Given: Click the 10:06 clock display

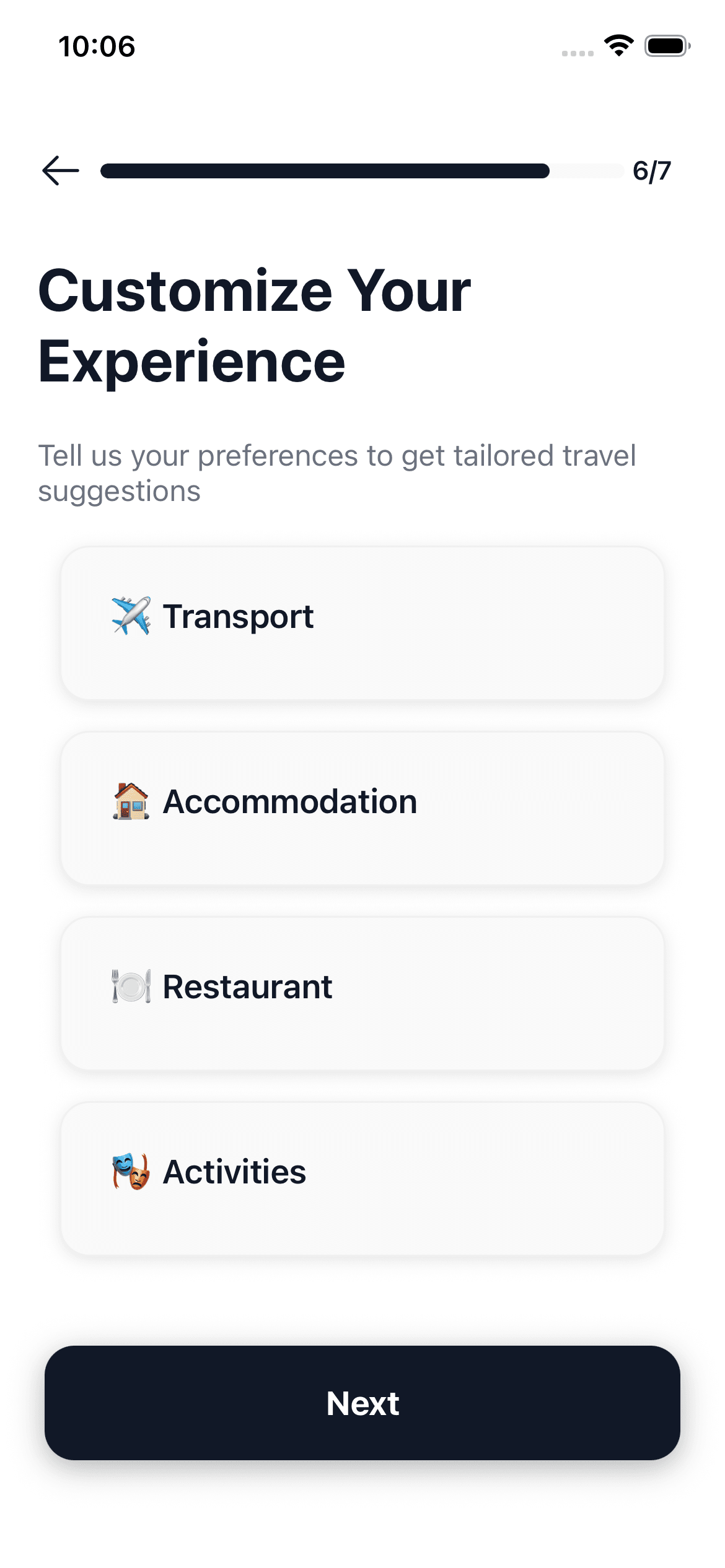Looking at the screenshot, I should pos(97,45).
